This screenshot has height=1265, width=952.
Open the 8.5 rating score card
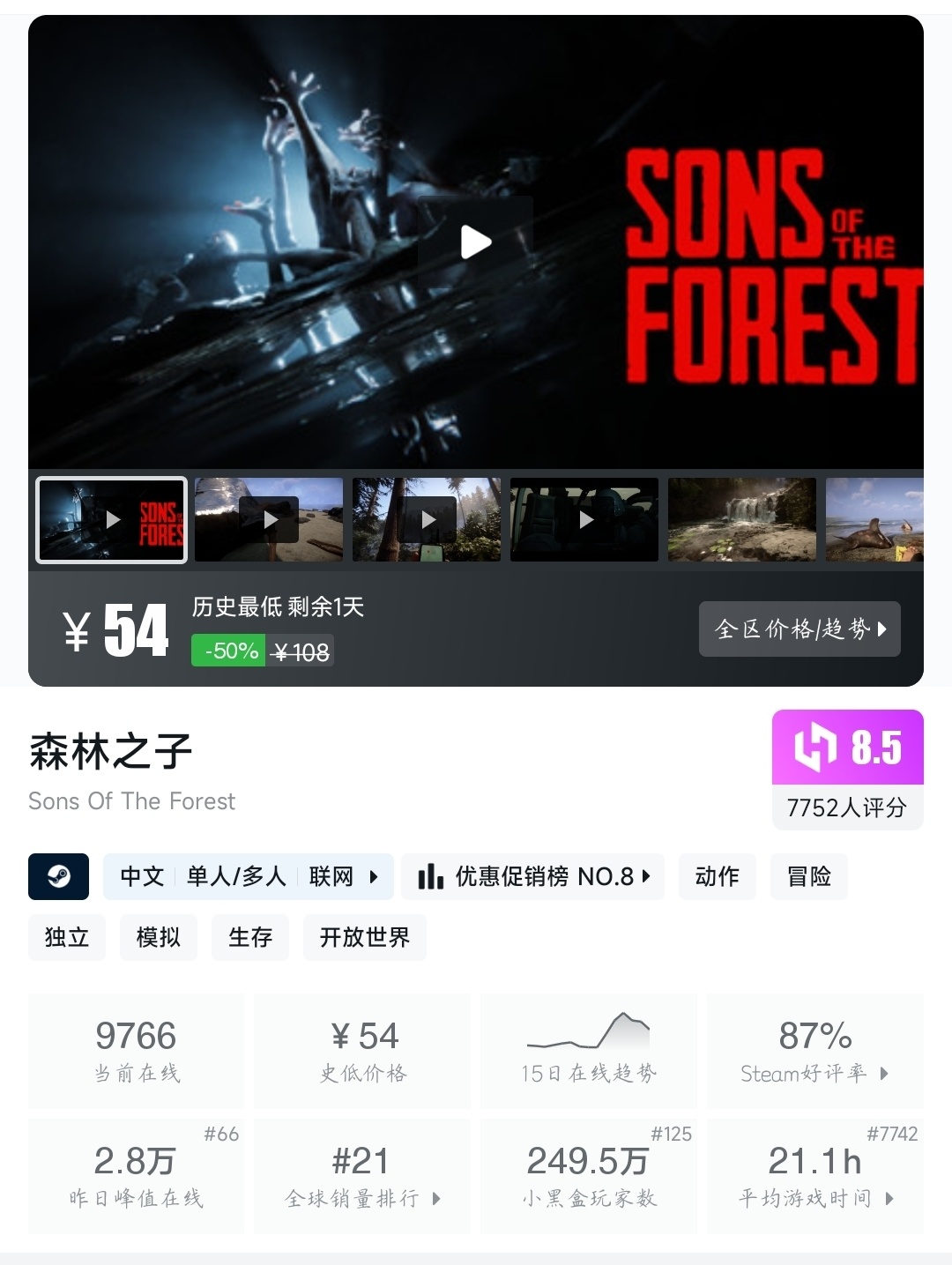click(847, 769)
